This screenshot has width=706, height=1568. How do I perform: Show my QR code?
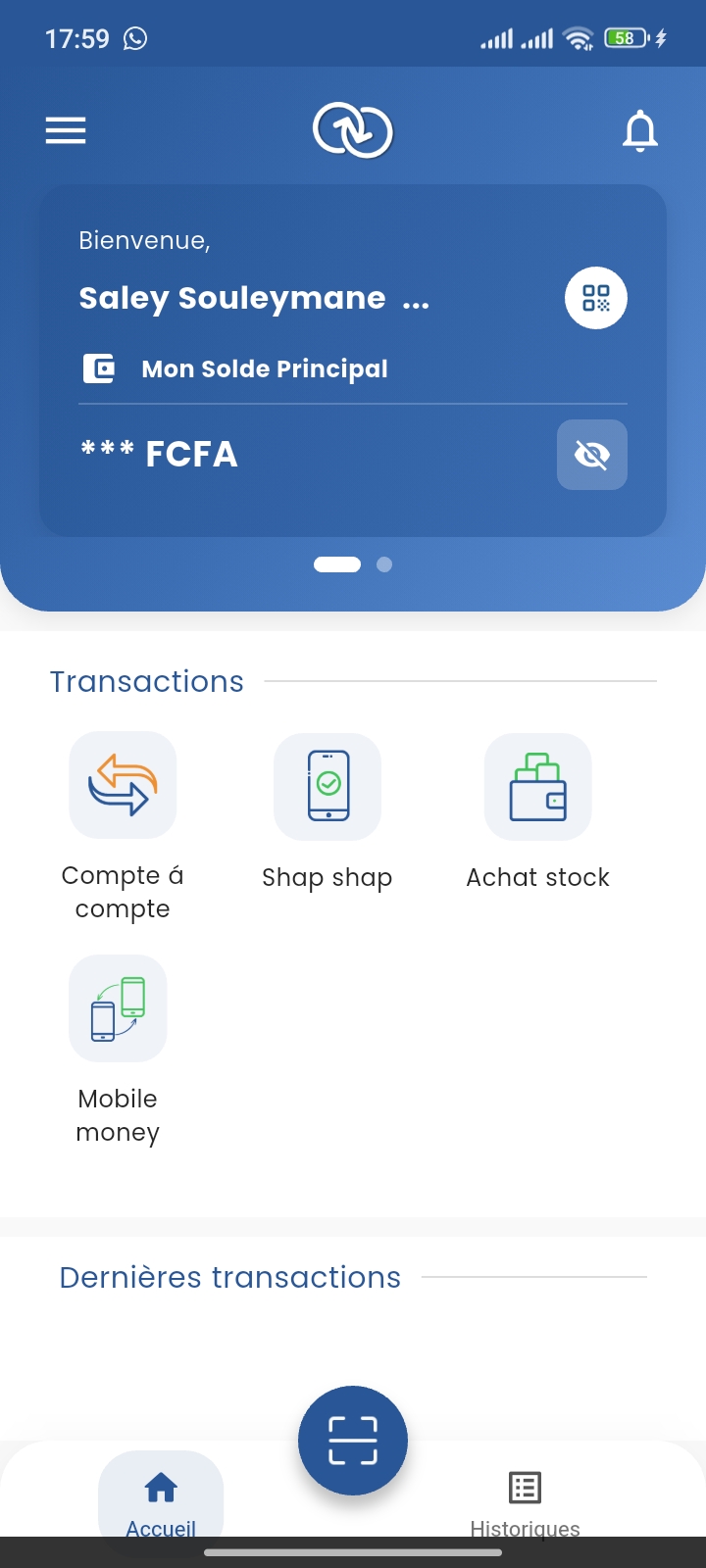tap(596, 298)
